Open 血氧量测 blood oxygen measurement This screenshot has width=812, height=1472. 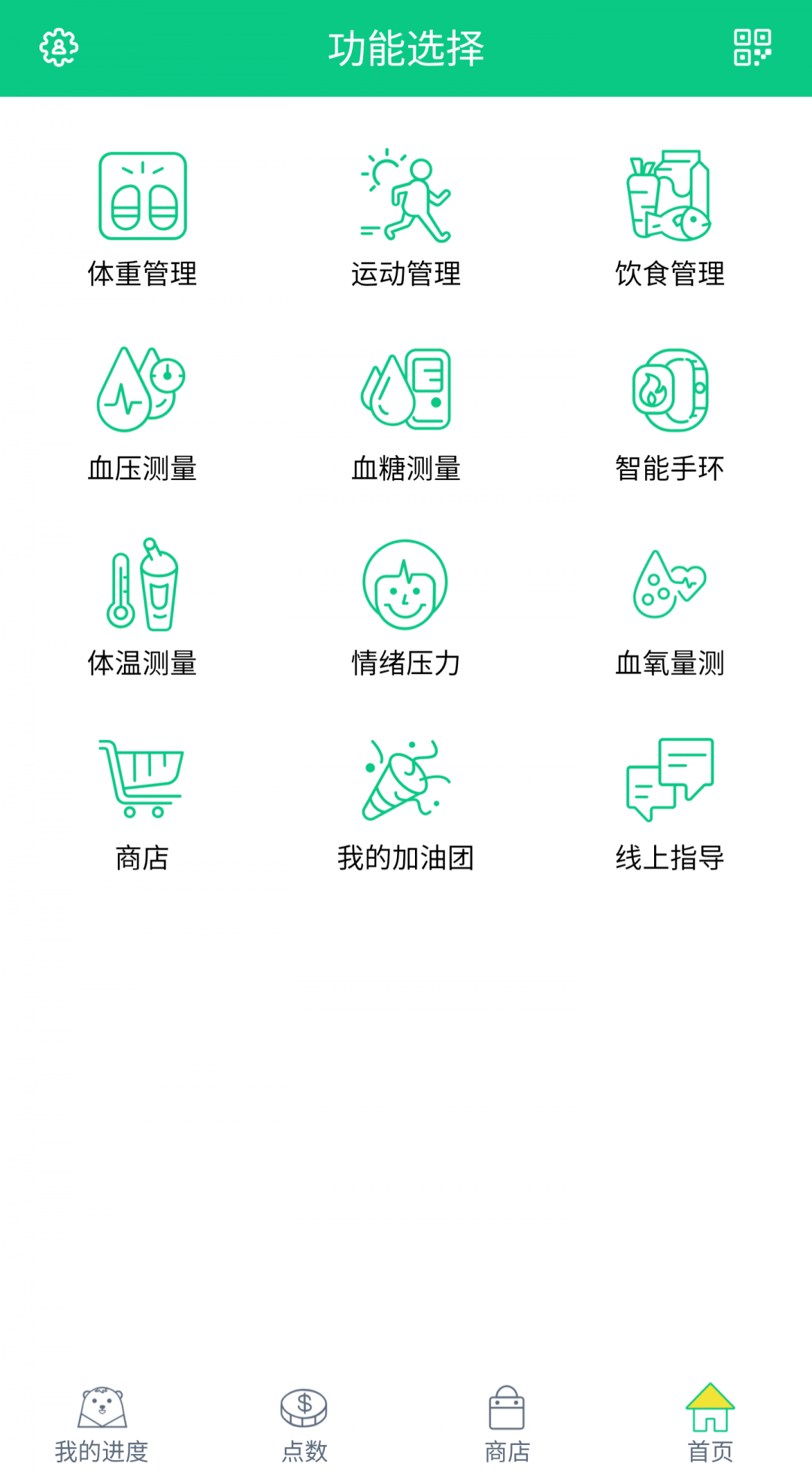point(669,607)
